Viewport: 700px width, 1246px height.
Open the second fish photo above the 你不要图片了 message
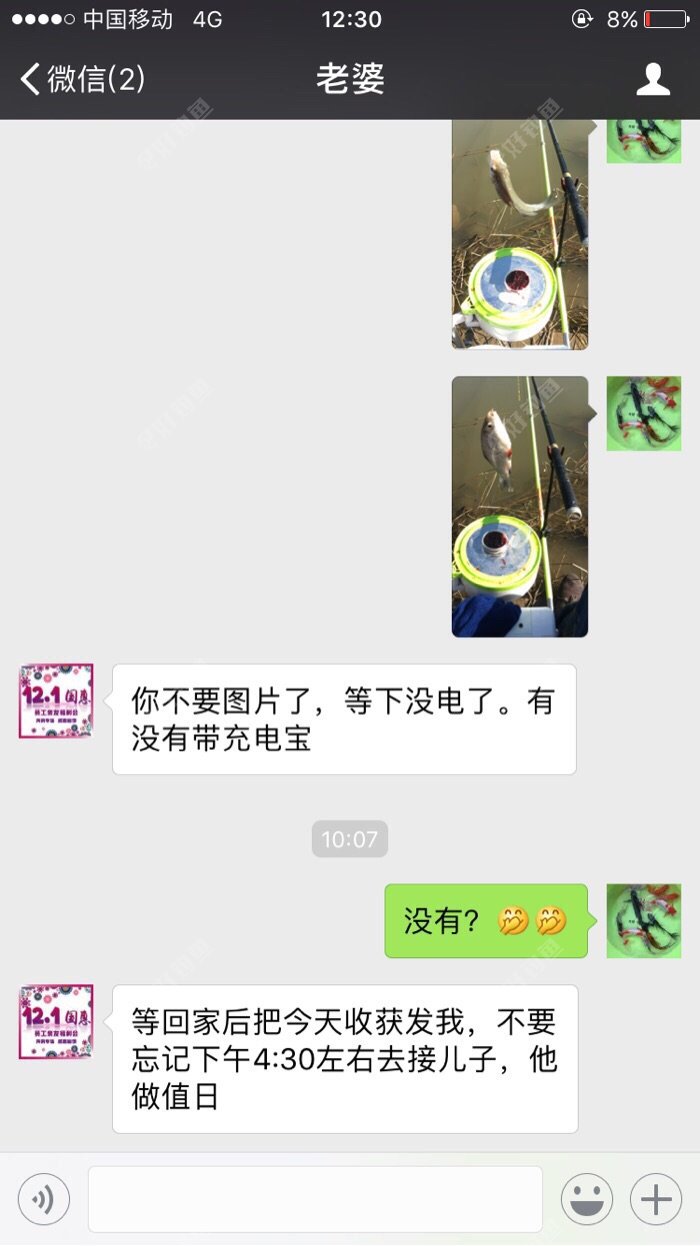click(519, 506)
